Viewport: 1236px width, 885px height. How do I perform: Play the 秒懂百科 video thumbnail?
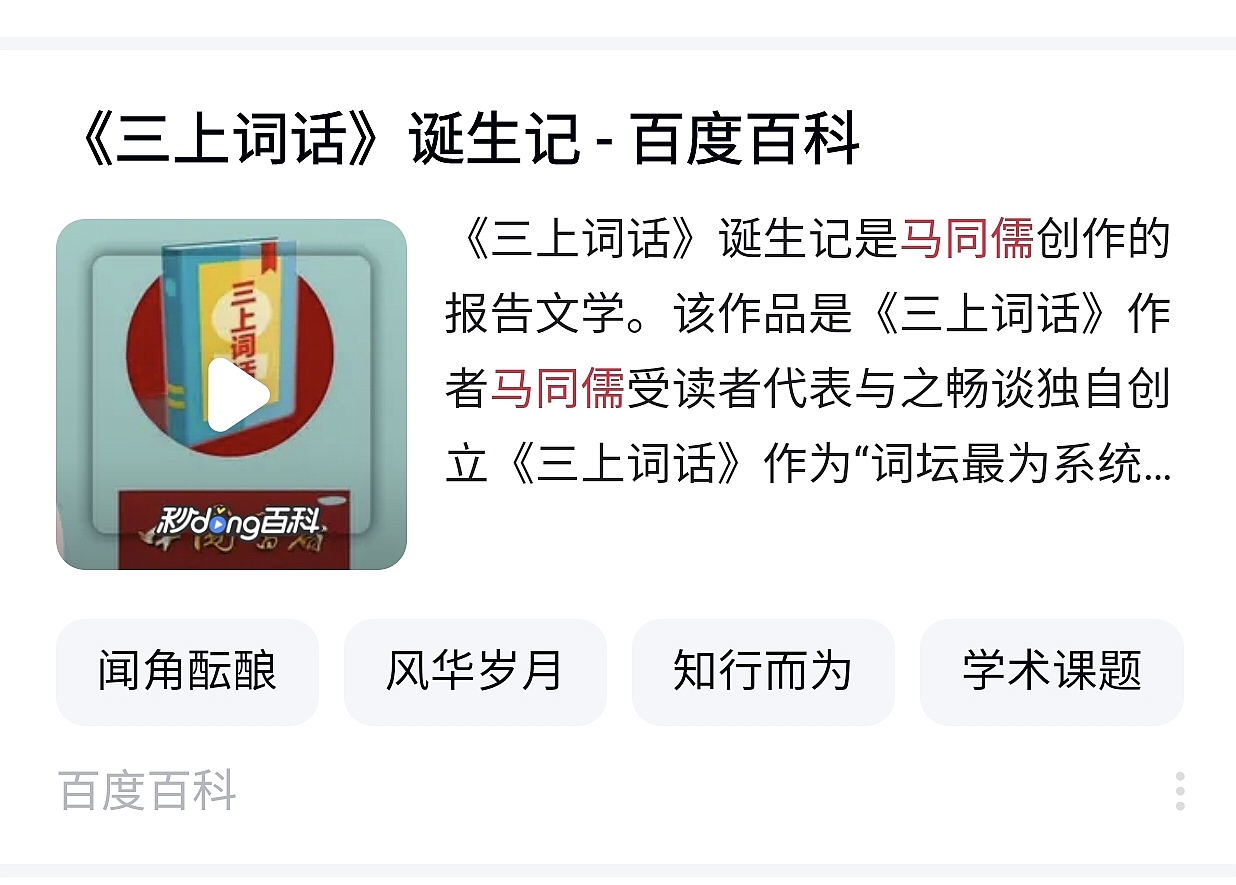232,394
